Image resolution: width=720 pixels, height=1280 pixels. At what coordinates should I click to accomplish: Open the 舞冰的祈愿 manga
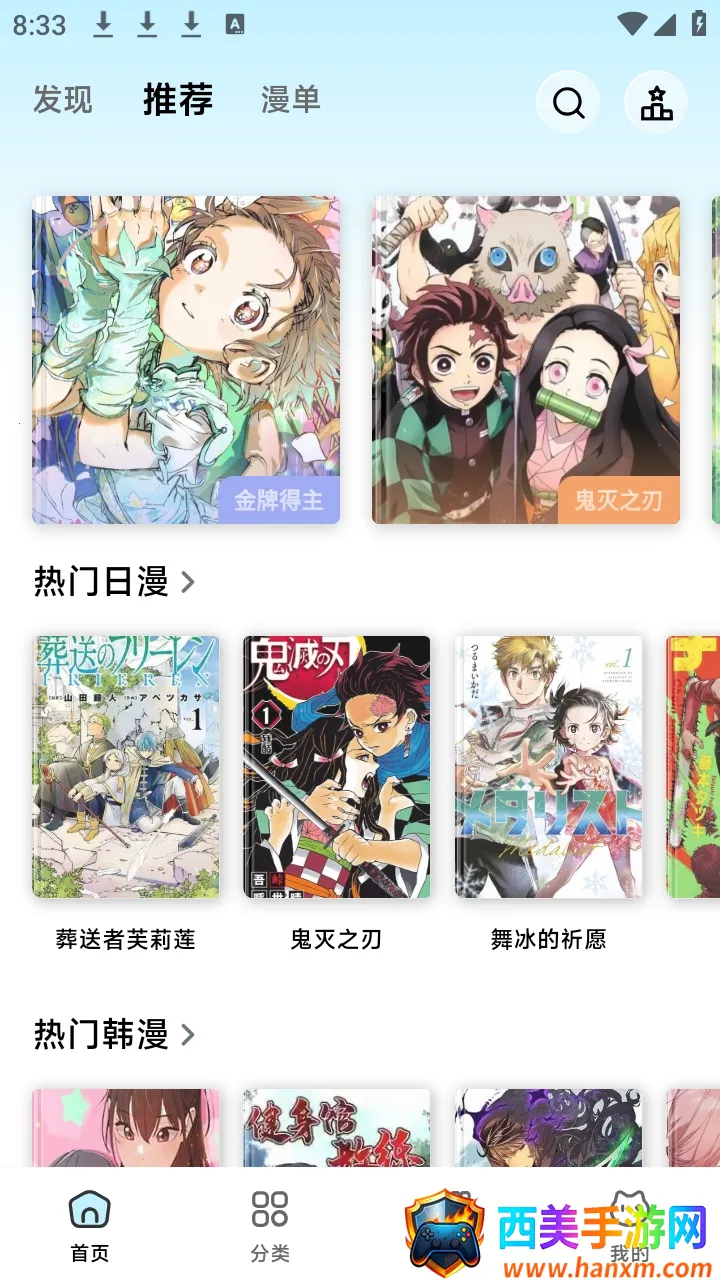(549, 767)
